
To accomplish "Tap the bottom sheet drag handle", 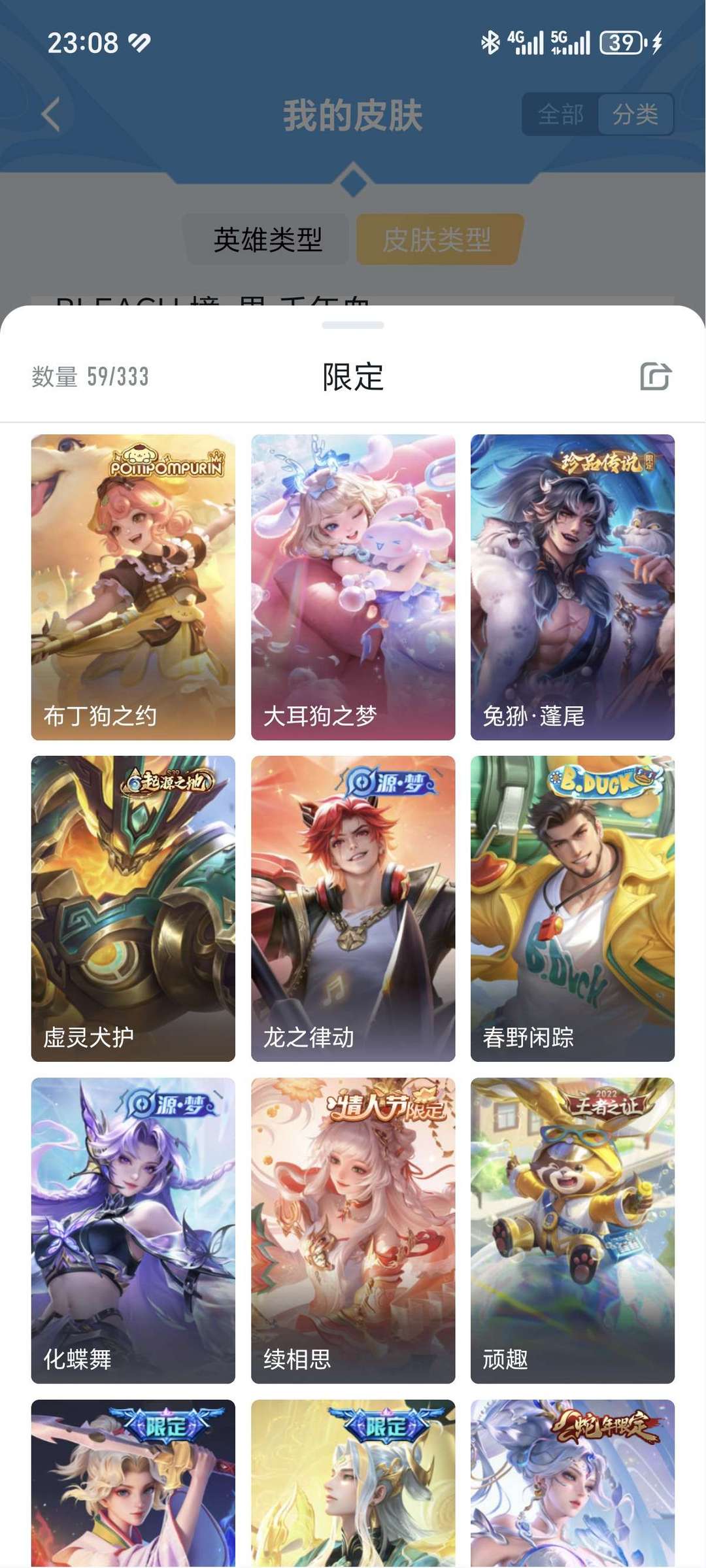I will pos(353,325).
